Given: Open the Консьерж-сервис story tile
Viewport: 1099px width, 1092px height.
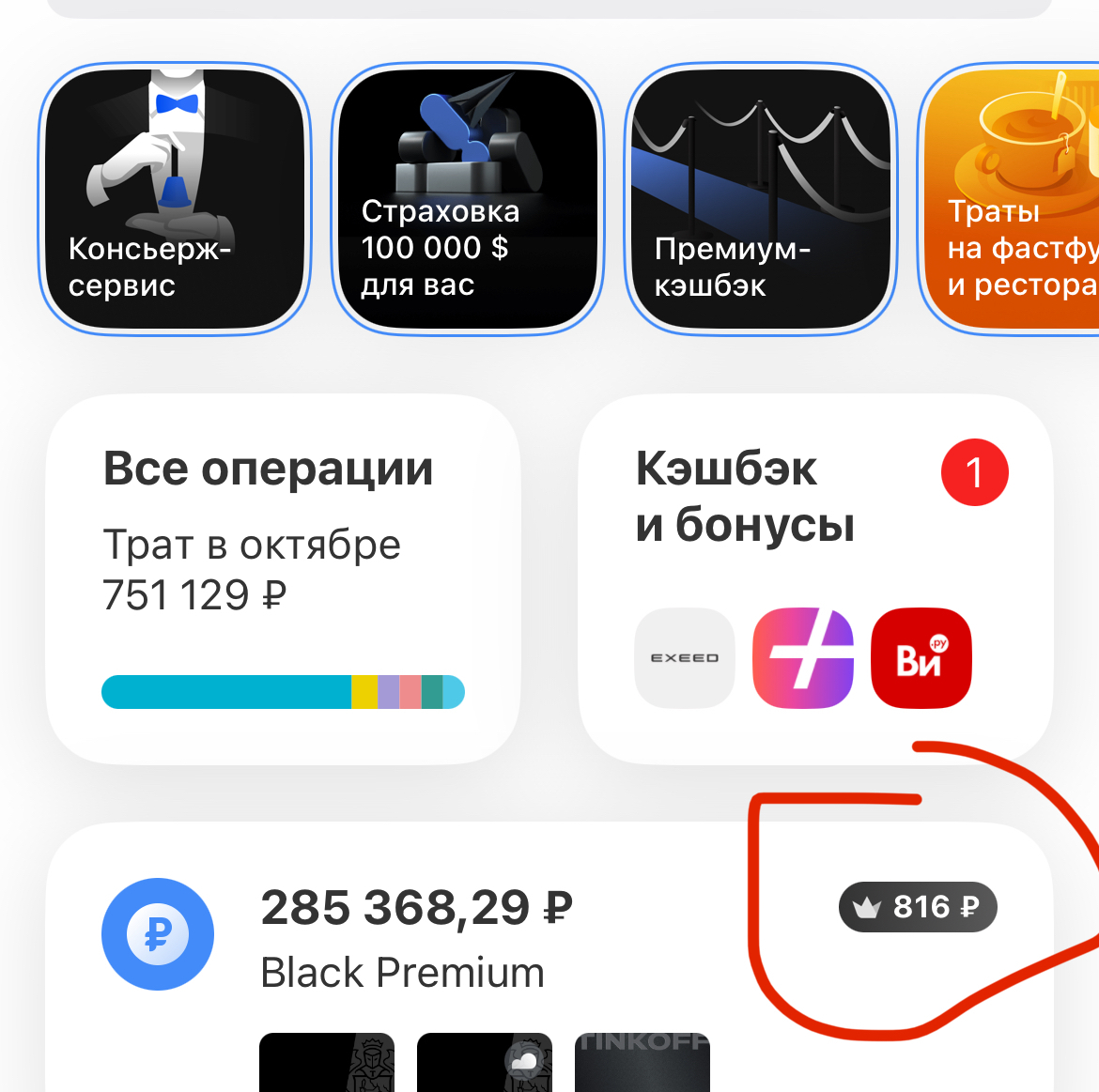Looking at the screenshot, I should [175, 199].
